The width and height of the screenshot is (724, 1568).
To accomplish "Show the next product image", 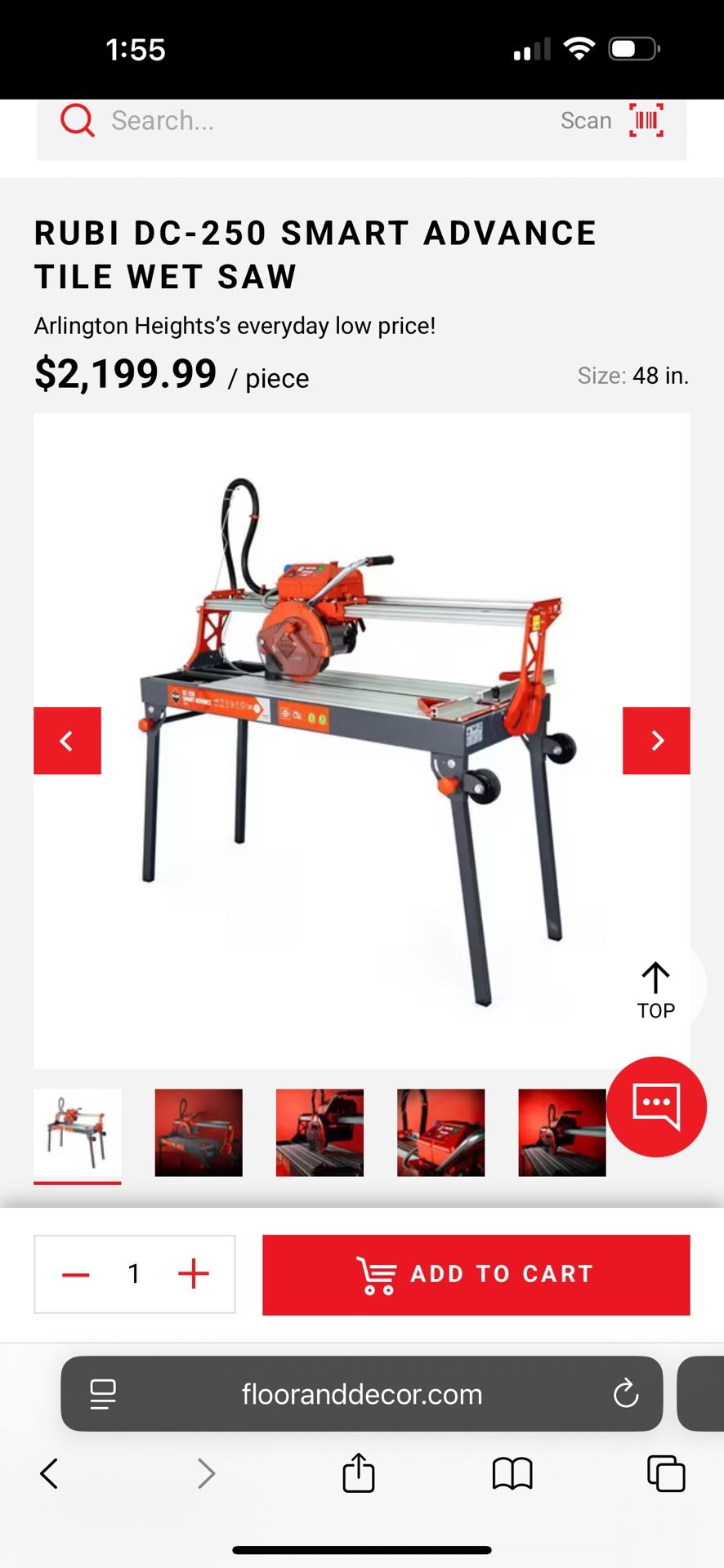I will click(x=656, y=740).
